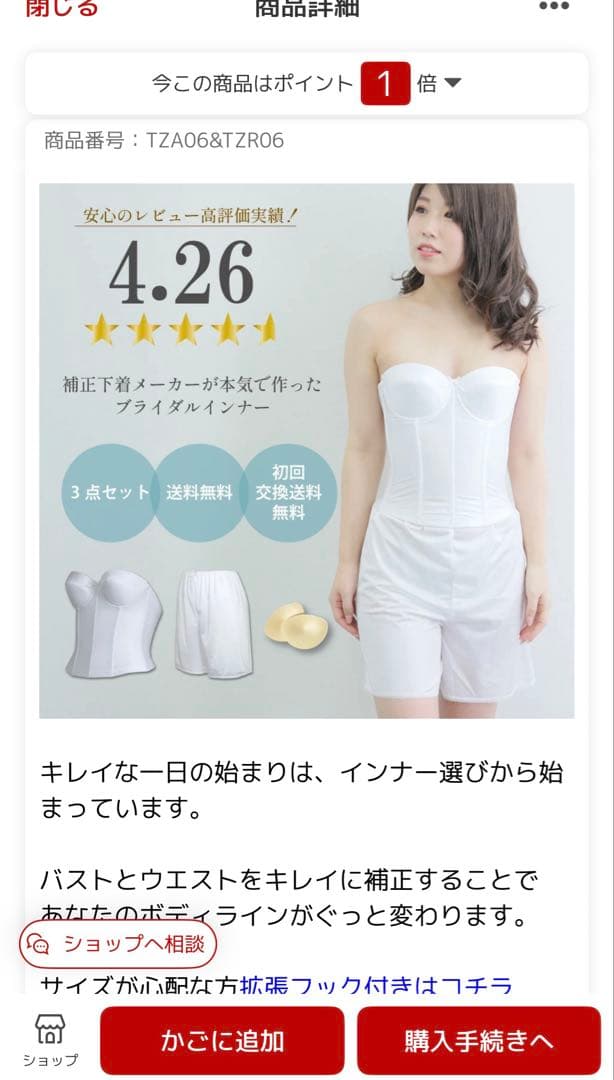Add item with かごに追加 button

coord(222,1041)
